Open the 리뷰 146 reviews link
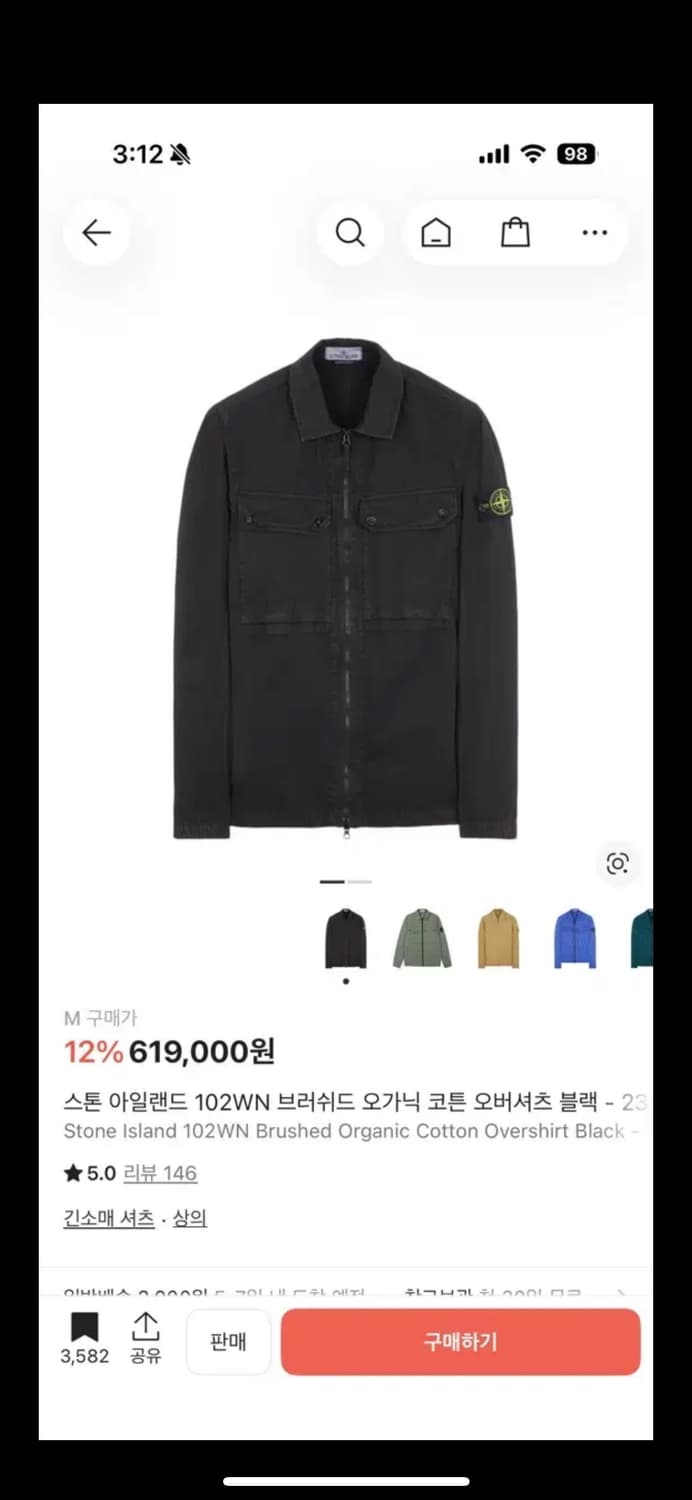Image resolution: width=692 pixels, height=1500 pixels. [160, 1173]
